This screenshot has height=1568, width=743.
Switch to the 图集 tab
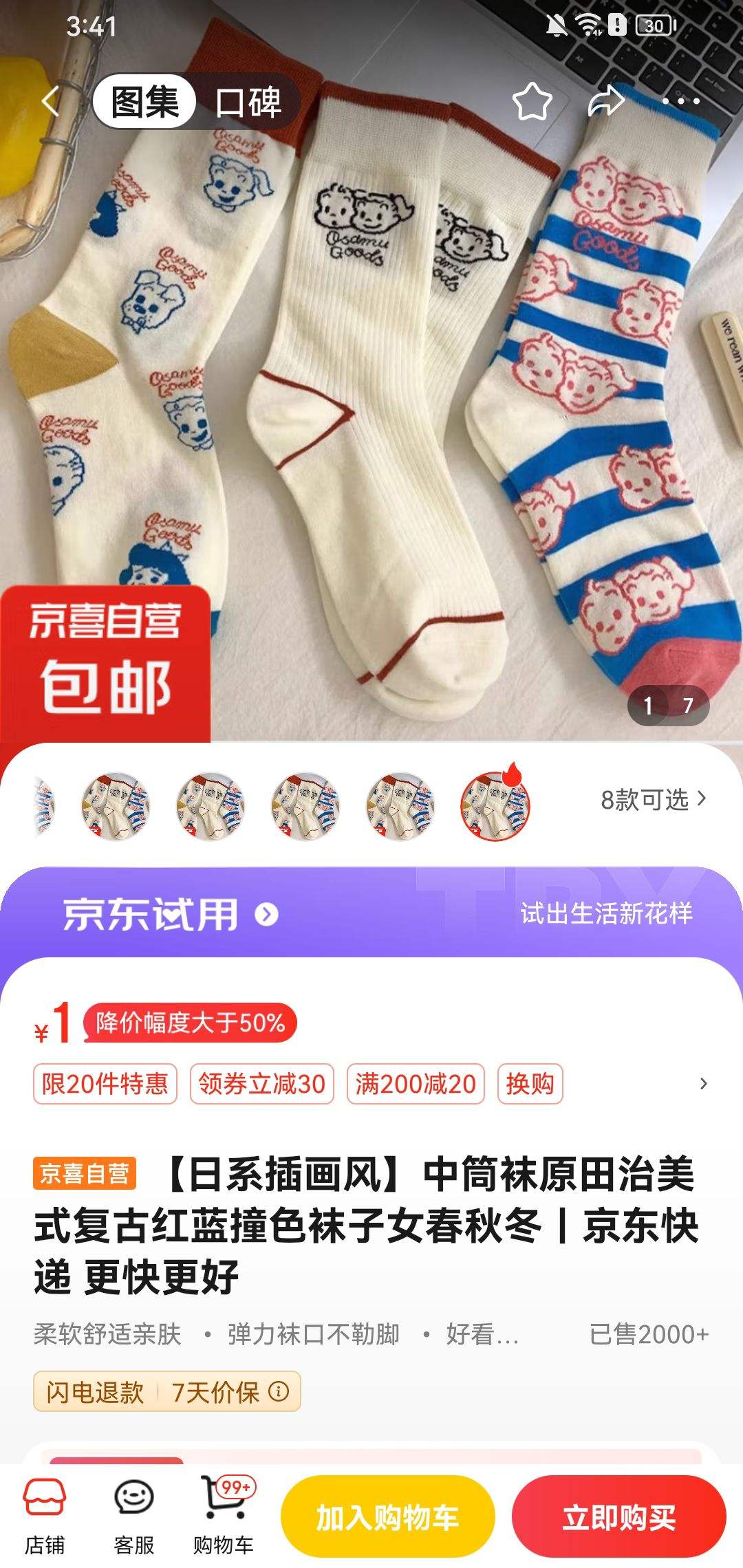click(x=145, y=101)
